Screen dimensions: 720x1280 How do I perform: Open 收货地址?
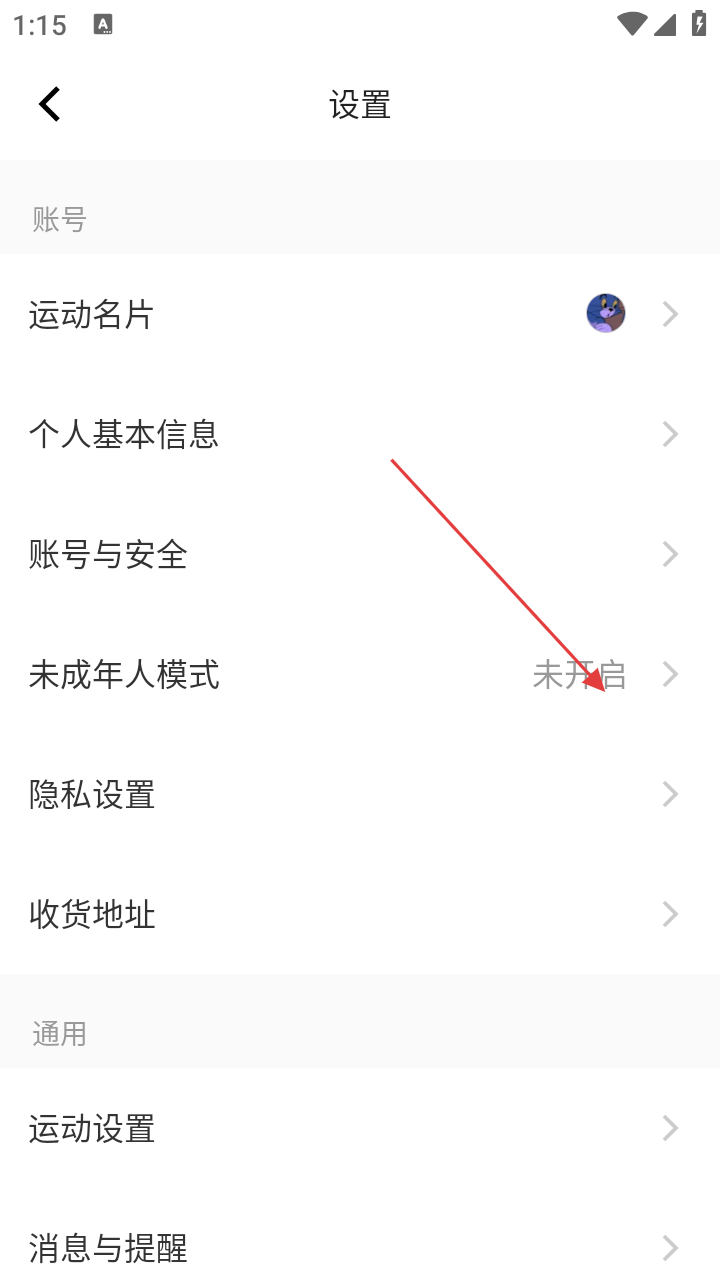[x=360, y=915]
